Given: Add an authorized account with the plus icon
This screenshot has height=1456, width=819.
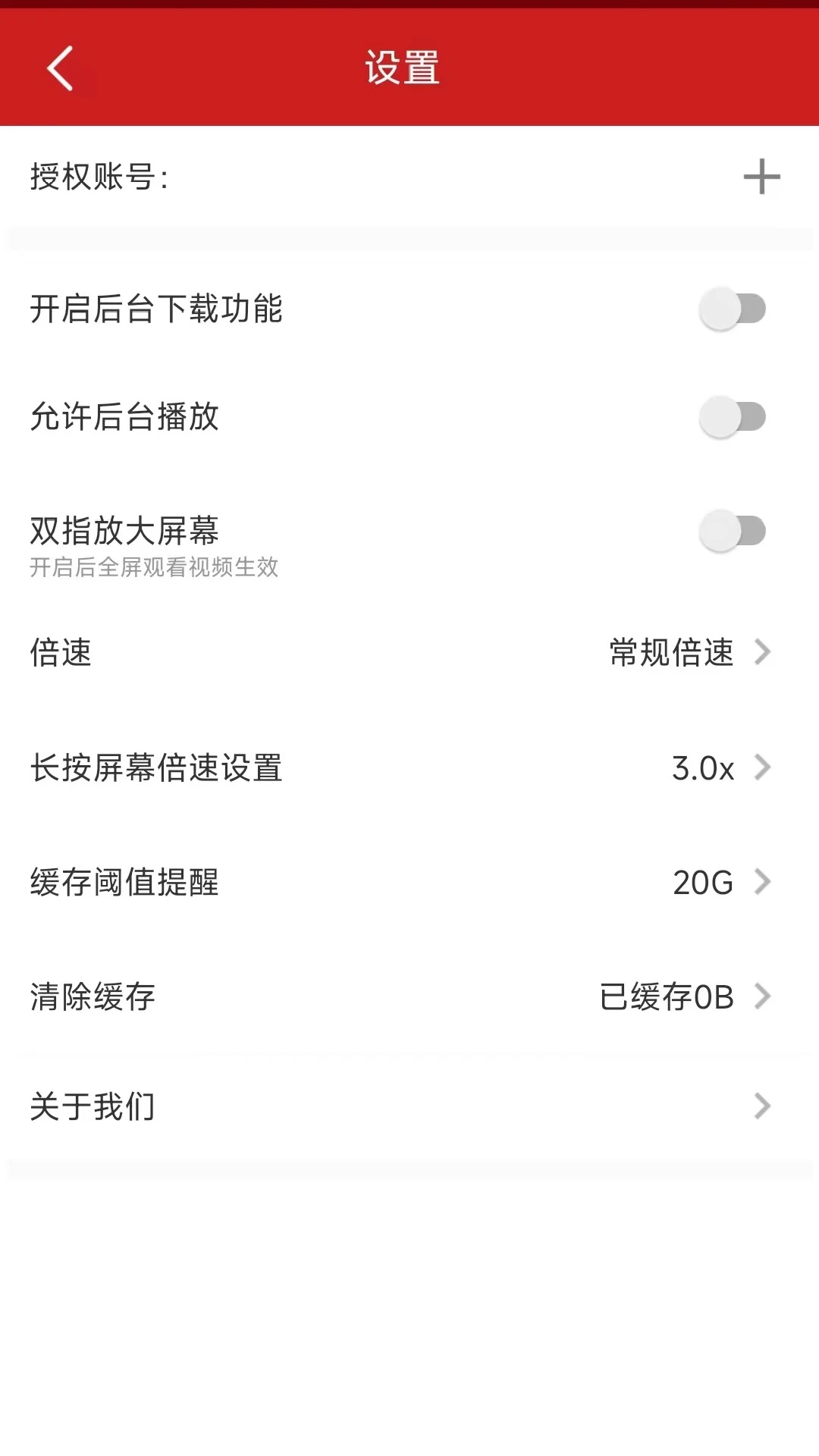Looking at the screenshot, I should coord(761,177).
